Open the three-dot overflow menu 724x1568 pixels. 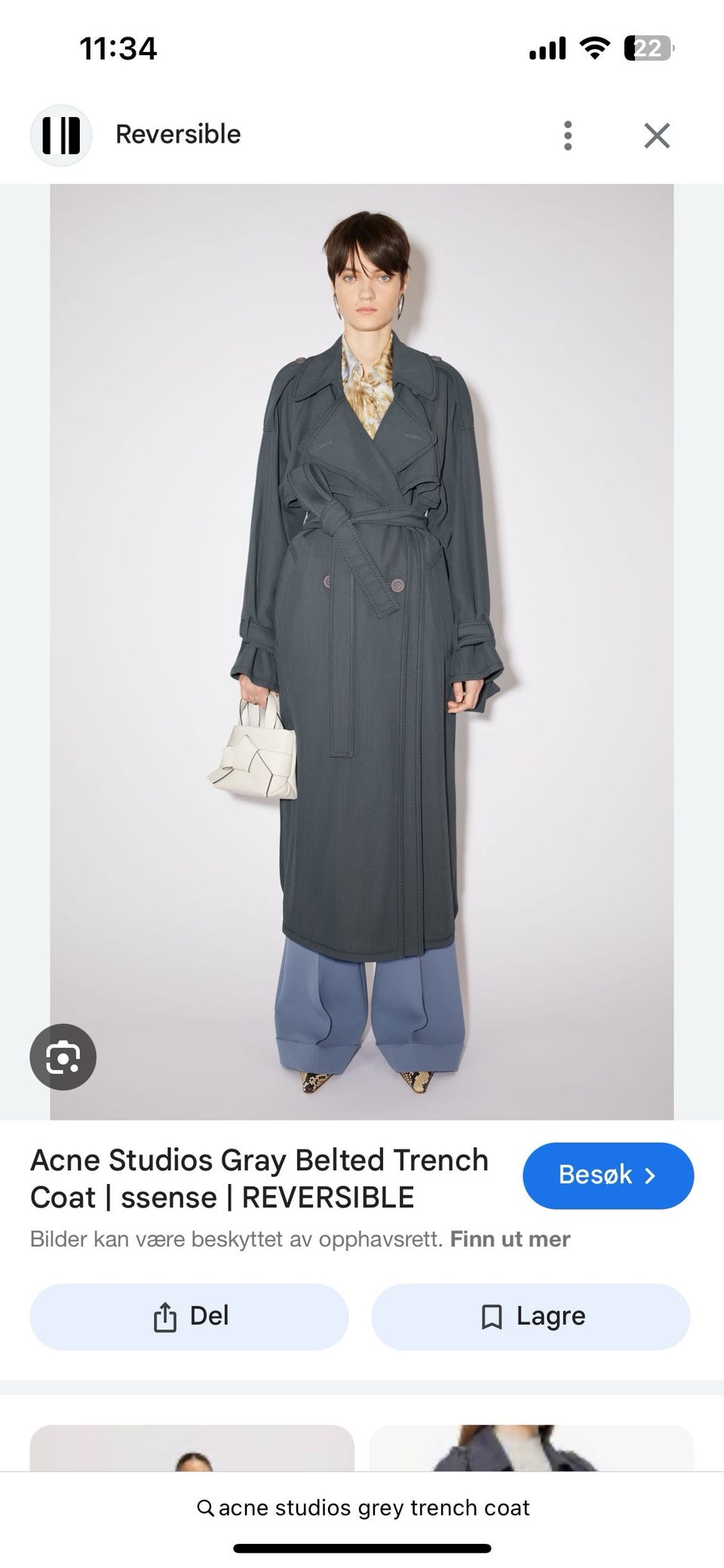[568, 136]
